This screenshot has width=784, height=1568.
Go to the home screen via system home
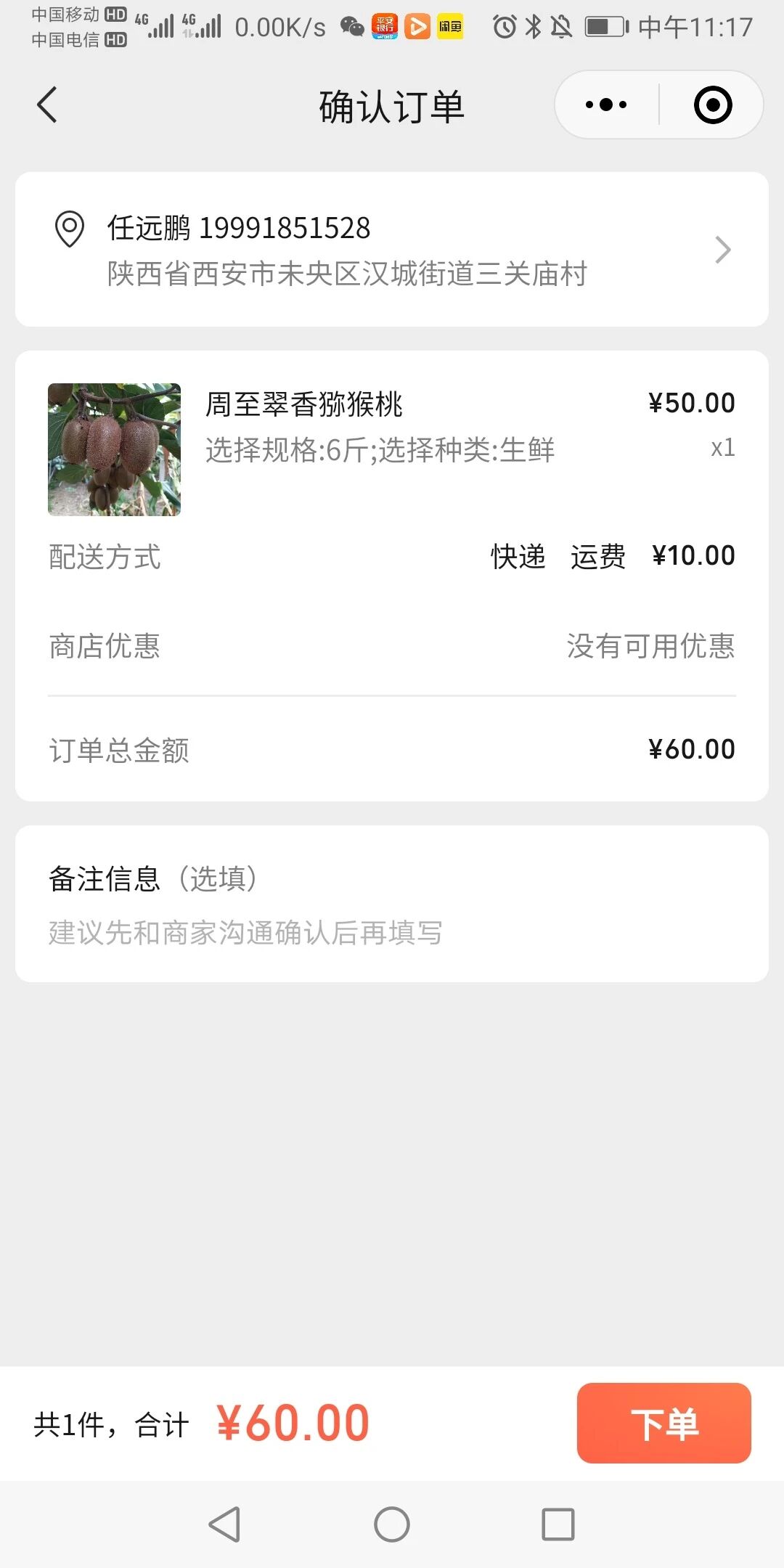coord(392,1524)
